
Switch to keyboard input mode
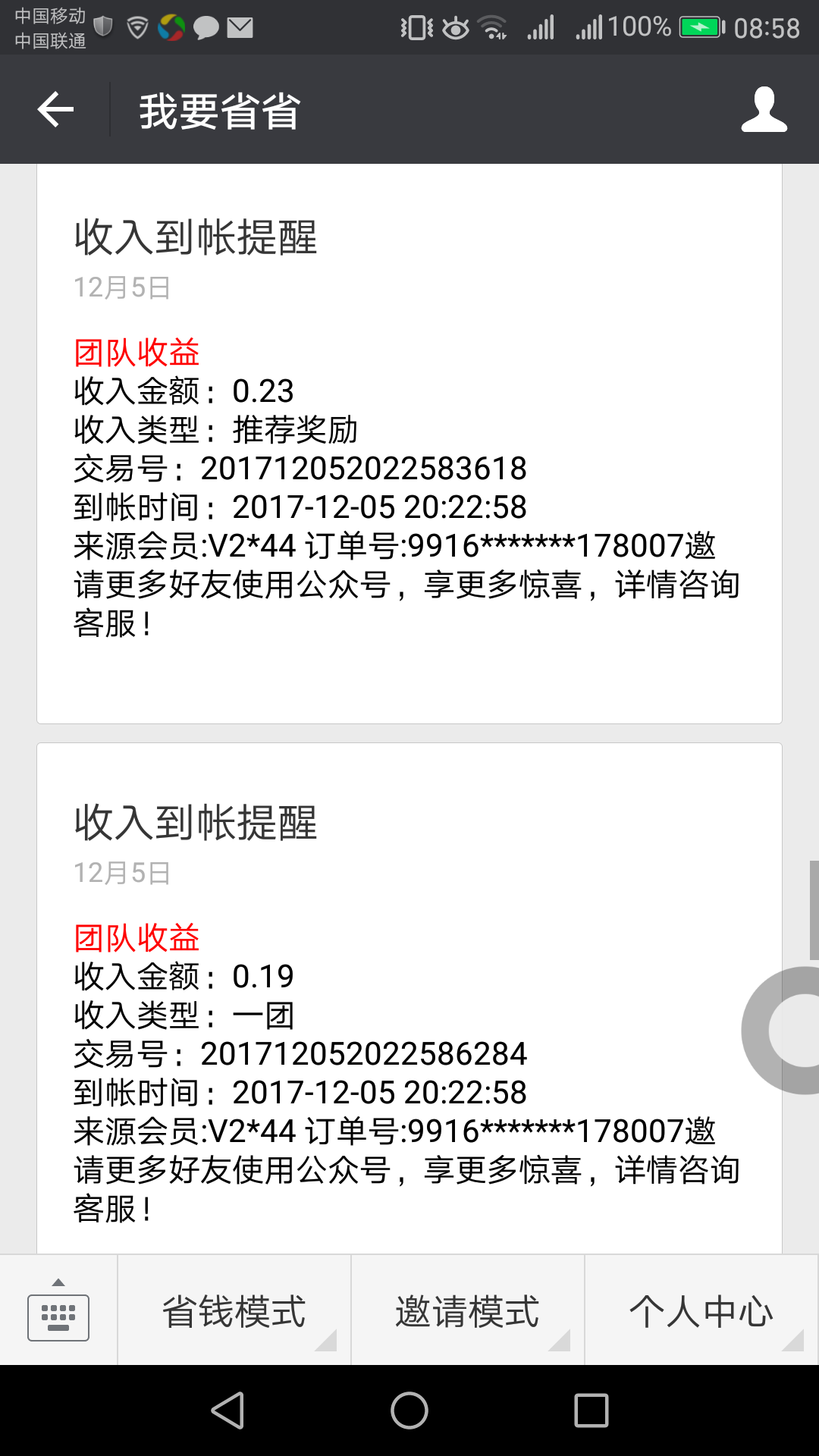tap(58, 1310)
